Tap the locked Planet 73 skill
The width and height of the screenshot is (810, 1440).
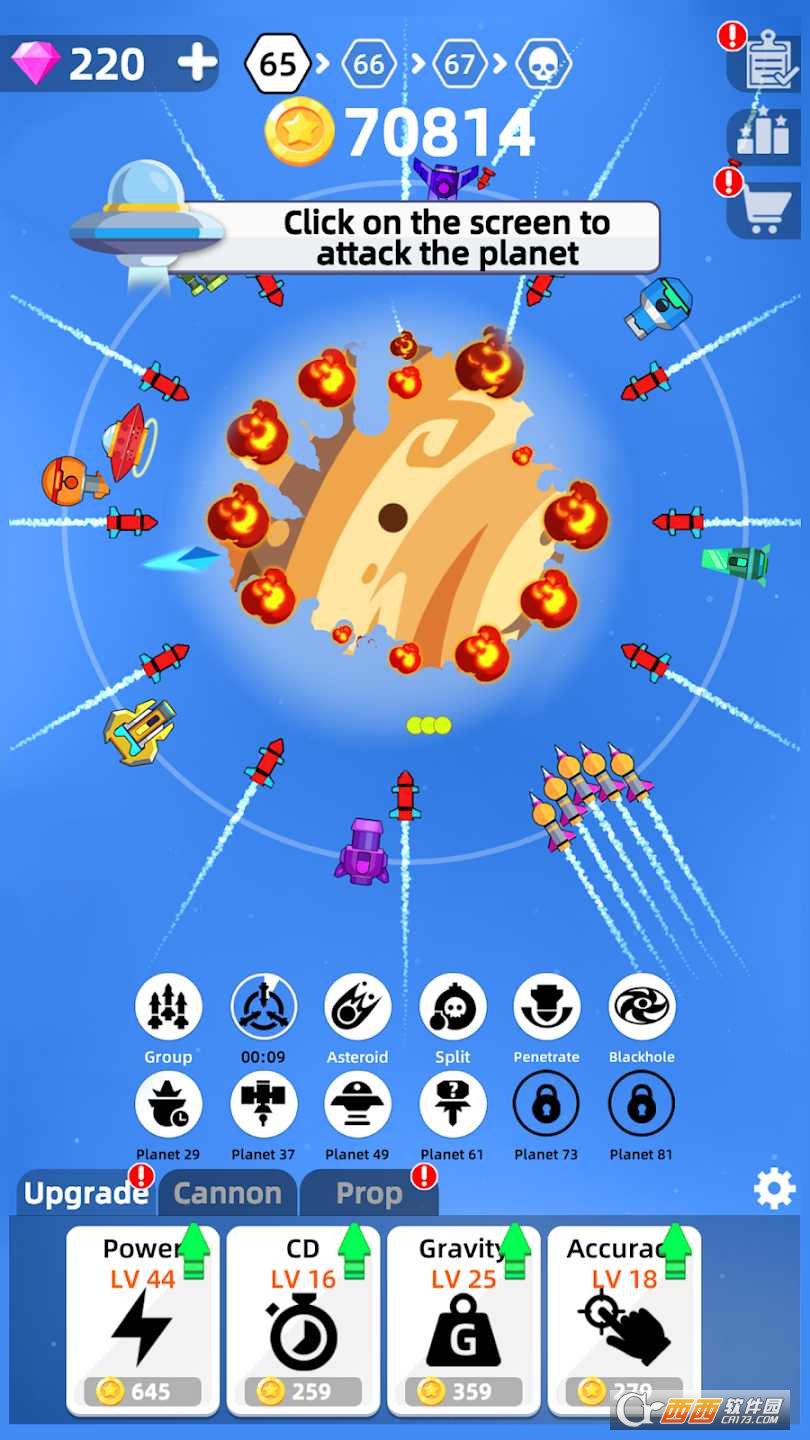pos(547,1104)
